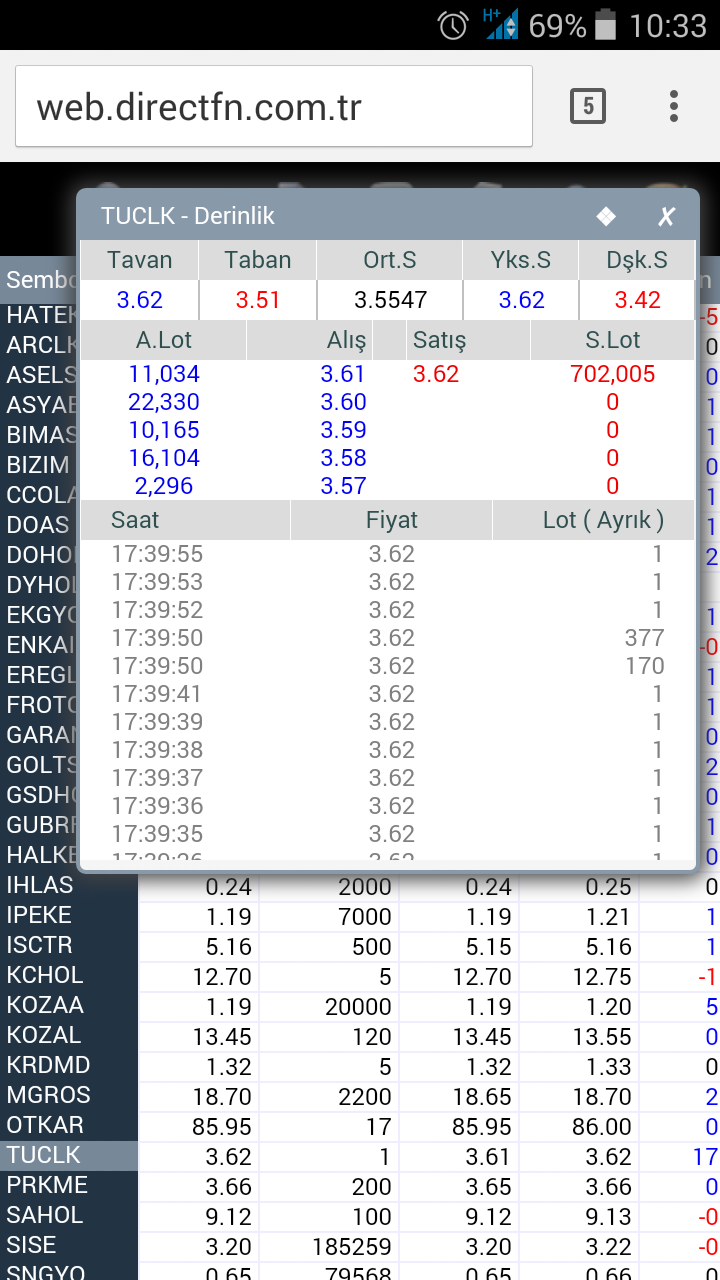This screenshot has height=1280, width=720.
Task: Edit the web.directfn.com.tr address bar
Action: pyautogui.click(x=273, y=107)
